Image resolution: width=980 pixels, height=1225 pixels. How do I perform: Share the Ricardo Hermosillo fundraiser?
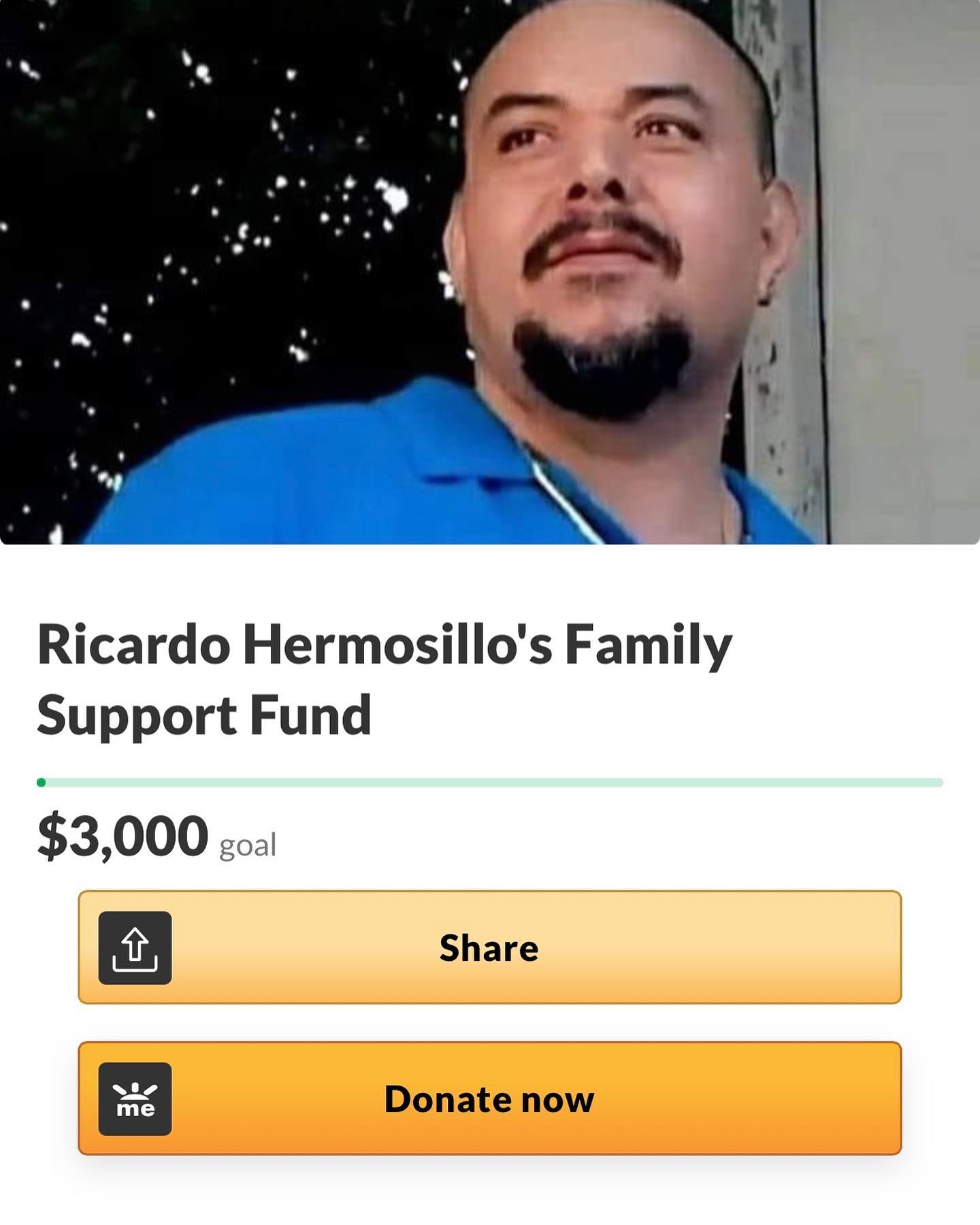[489, 947]
